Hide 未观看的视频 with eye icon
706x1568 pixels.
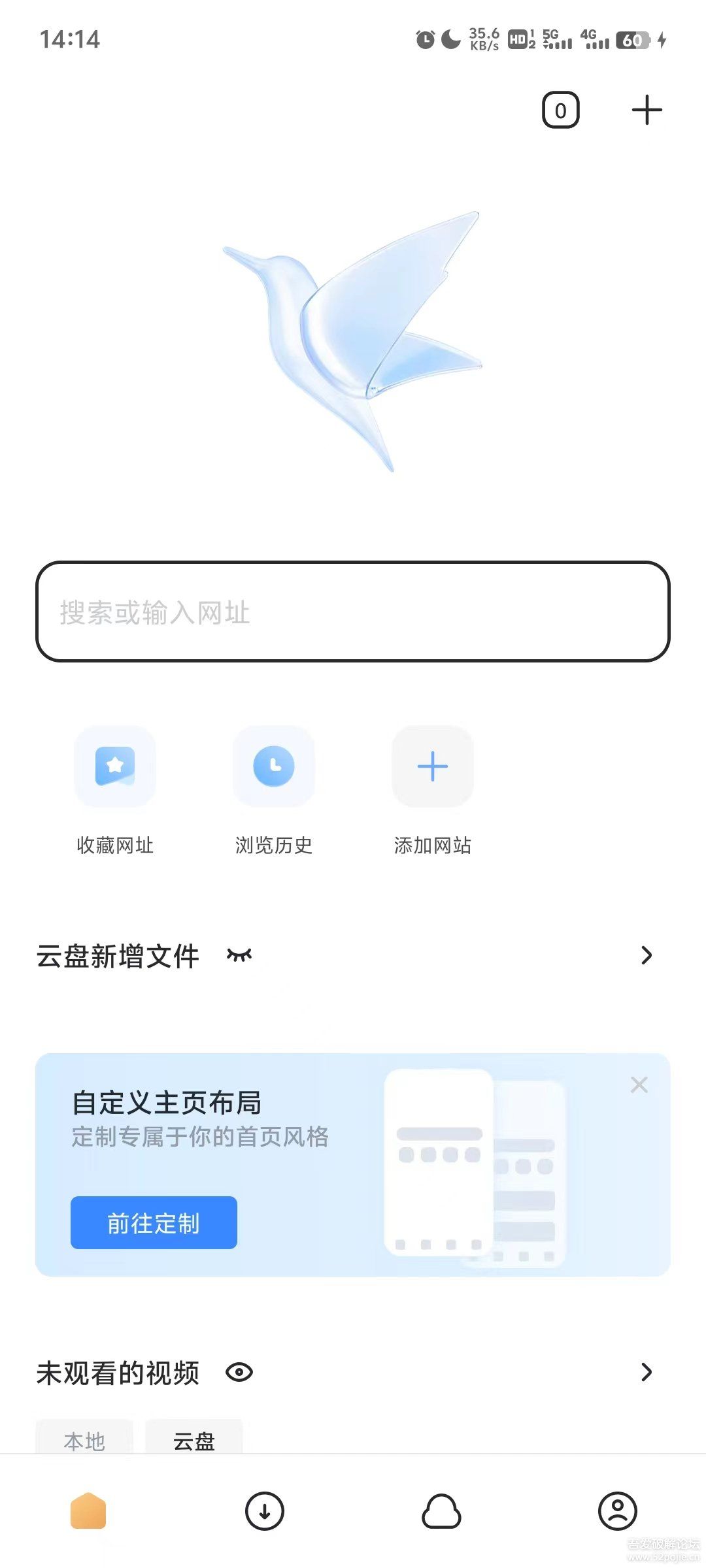click(239, 1372)
